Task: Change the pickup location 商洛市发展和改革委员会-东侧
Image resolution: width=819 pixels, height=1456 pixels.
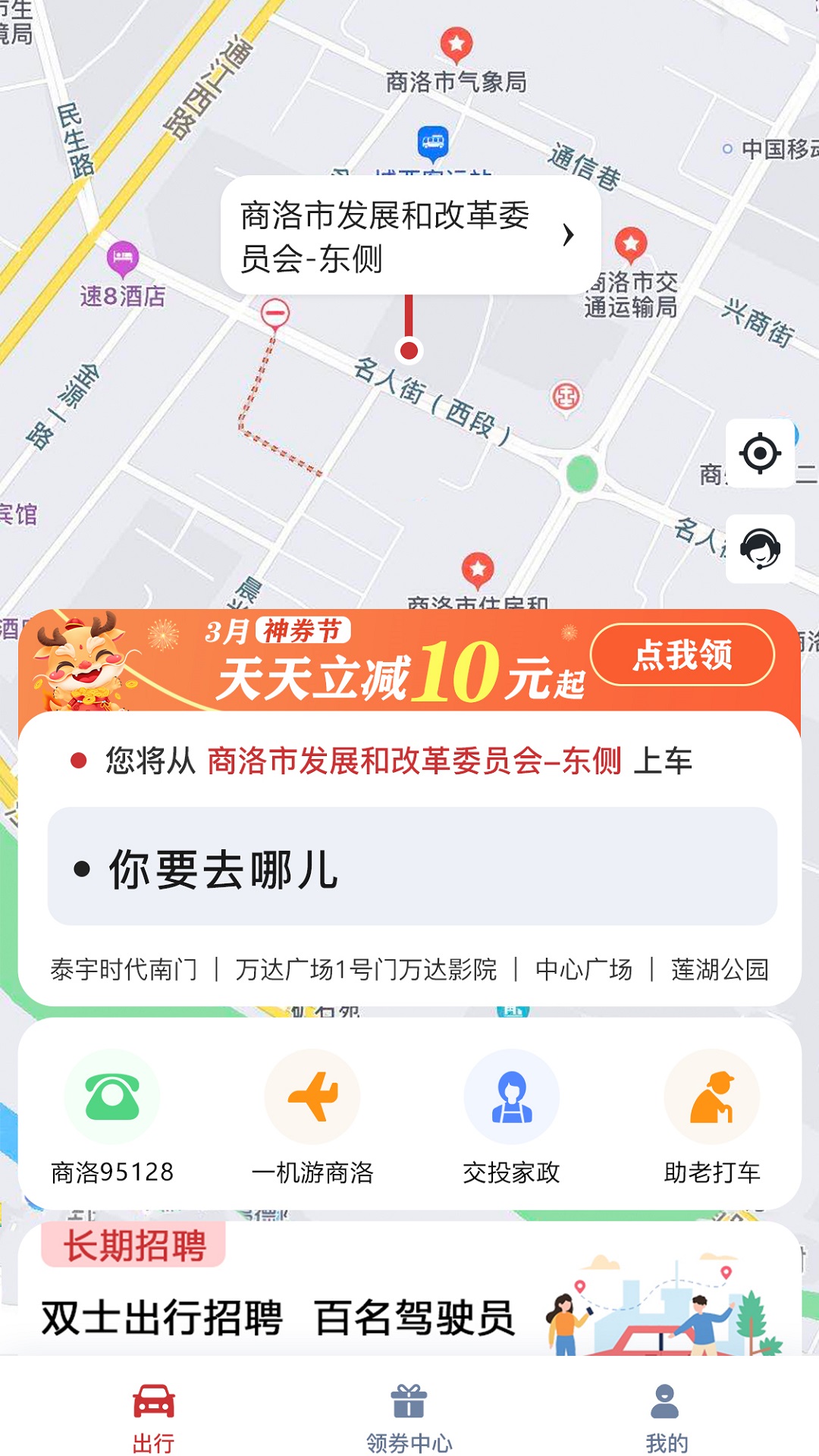Action: (413, 761)
